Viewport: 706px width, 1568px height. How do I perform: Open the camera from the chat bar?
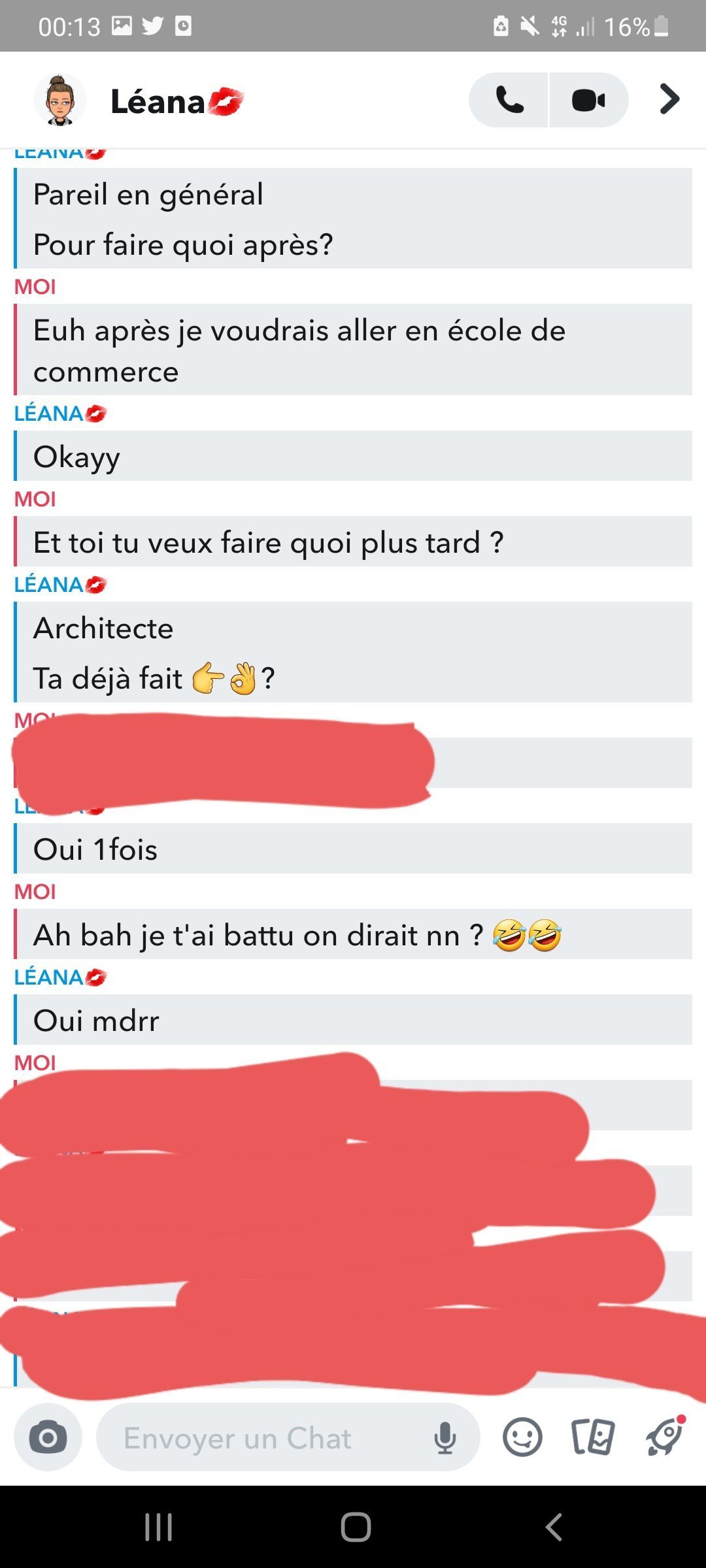click(48, 1437)
